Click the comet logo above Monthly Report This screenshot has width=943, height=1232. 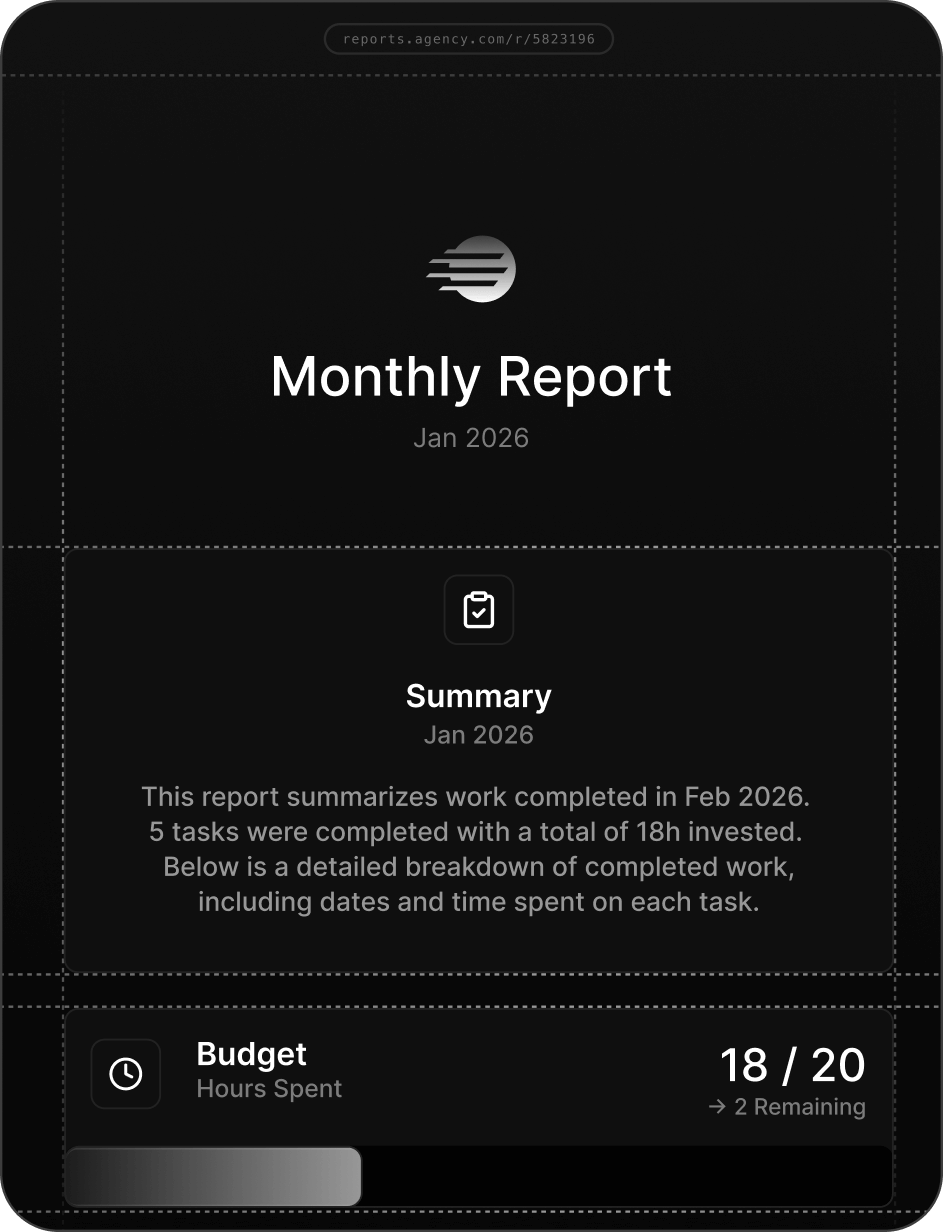click(470, 268)
